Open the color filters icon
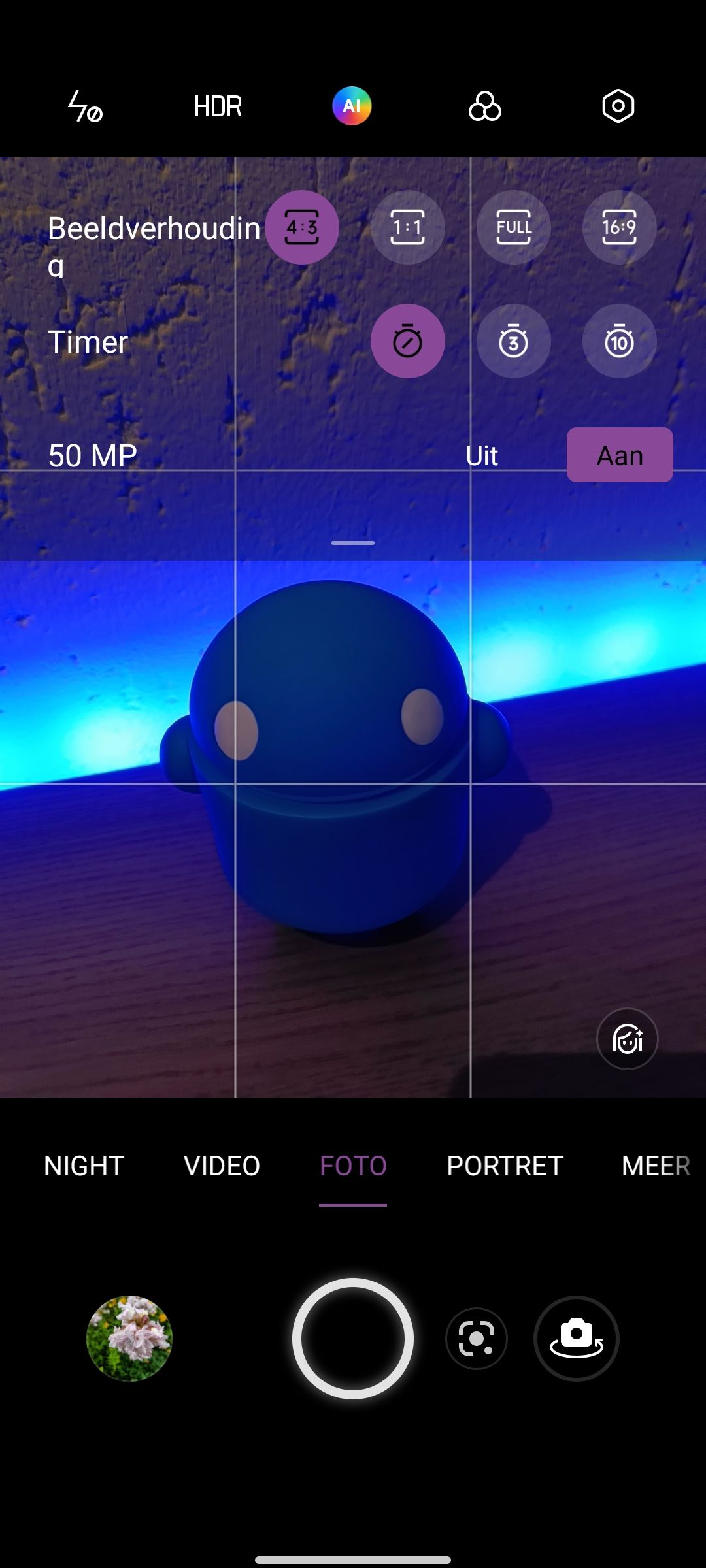Screen dimensions: 706x1568 click(x=485, y=106)
